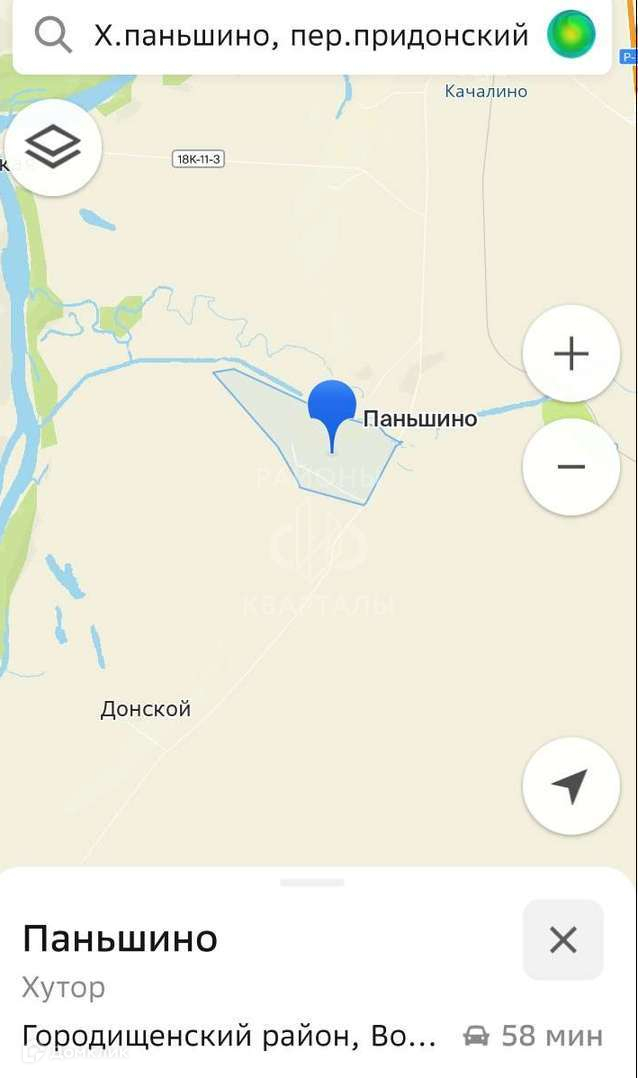Expand the Паньшино card by its handle
This screenshot has height=1078, width=638.
point(313,883)
